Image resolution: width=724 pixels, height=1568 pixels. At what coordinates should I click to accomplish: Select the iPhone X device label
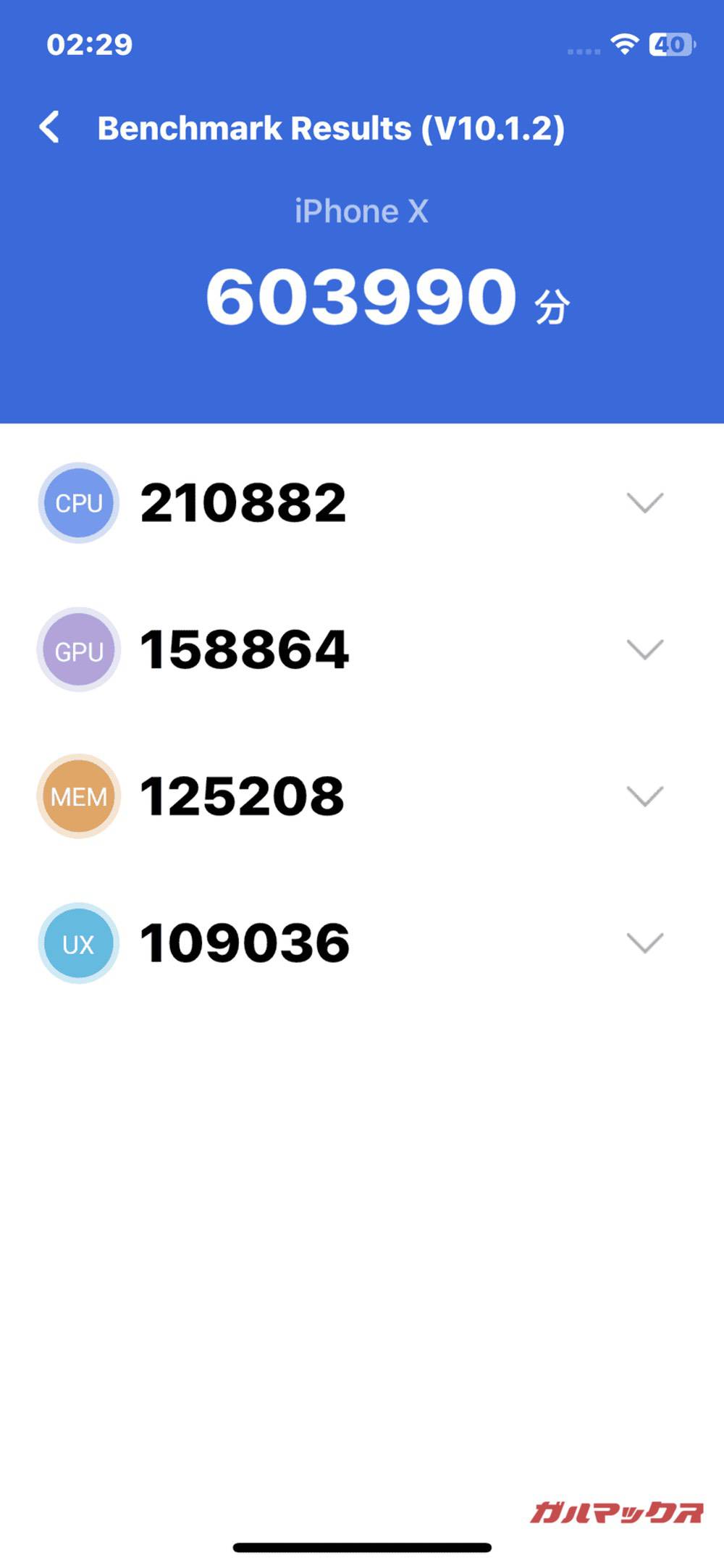(361, 211)
